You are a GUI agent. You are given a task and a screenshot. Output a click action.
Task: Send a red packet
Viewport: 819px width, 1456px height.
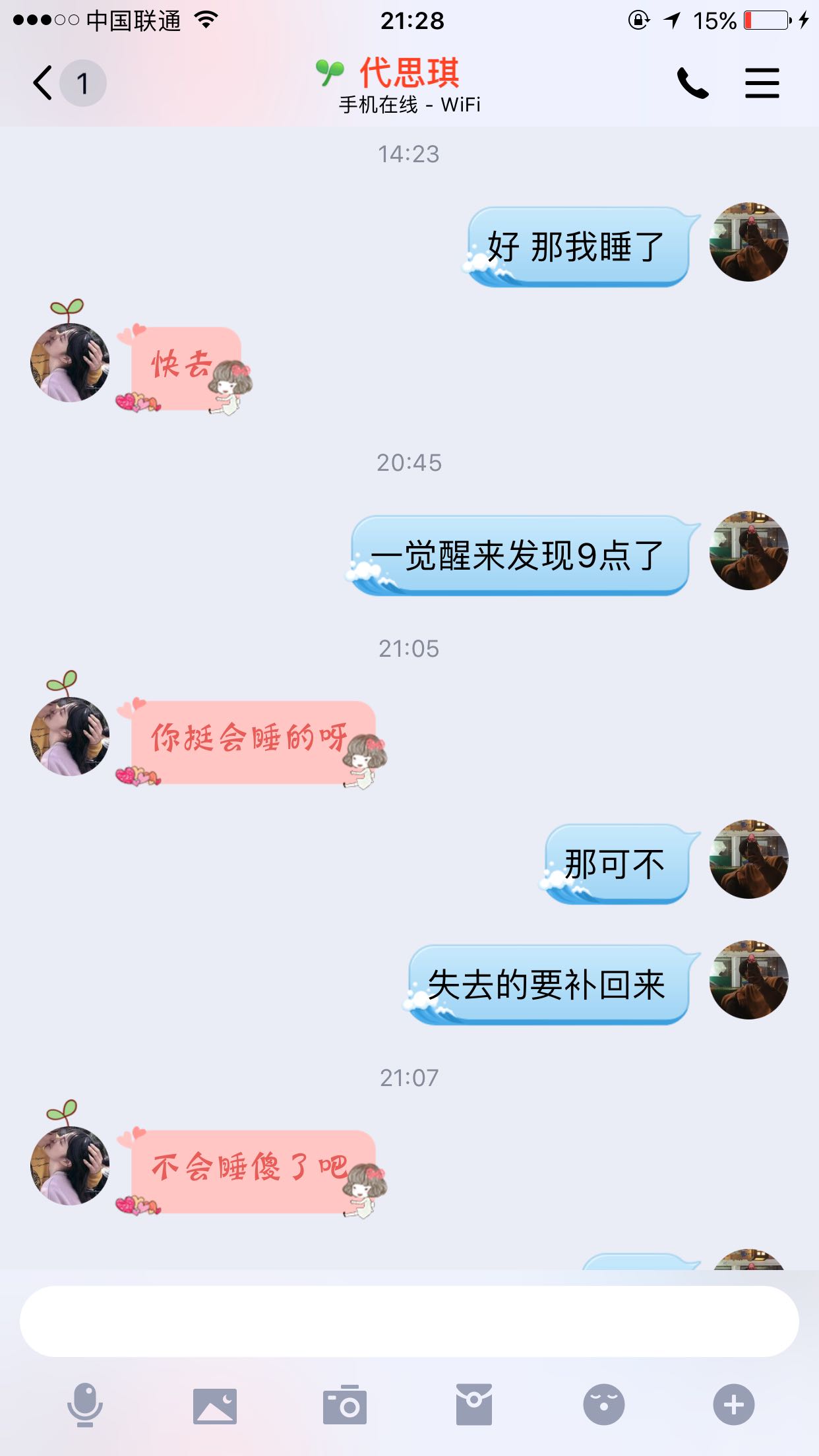[473, 1405]
